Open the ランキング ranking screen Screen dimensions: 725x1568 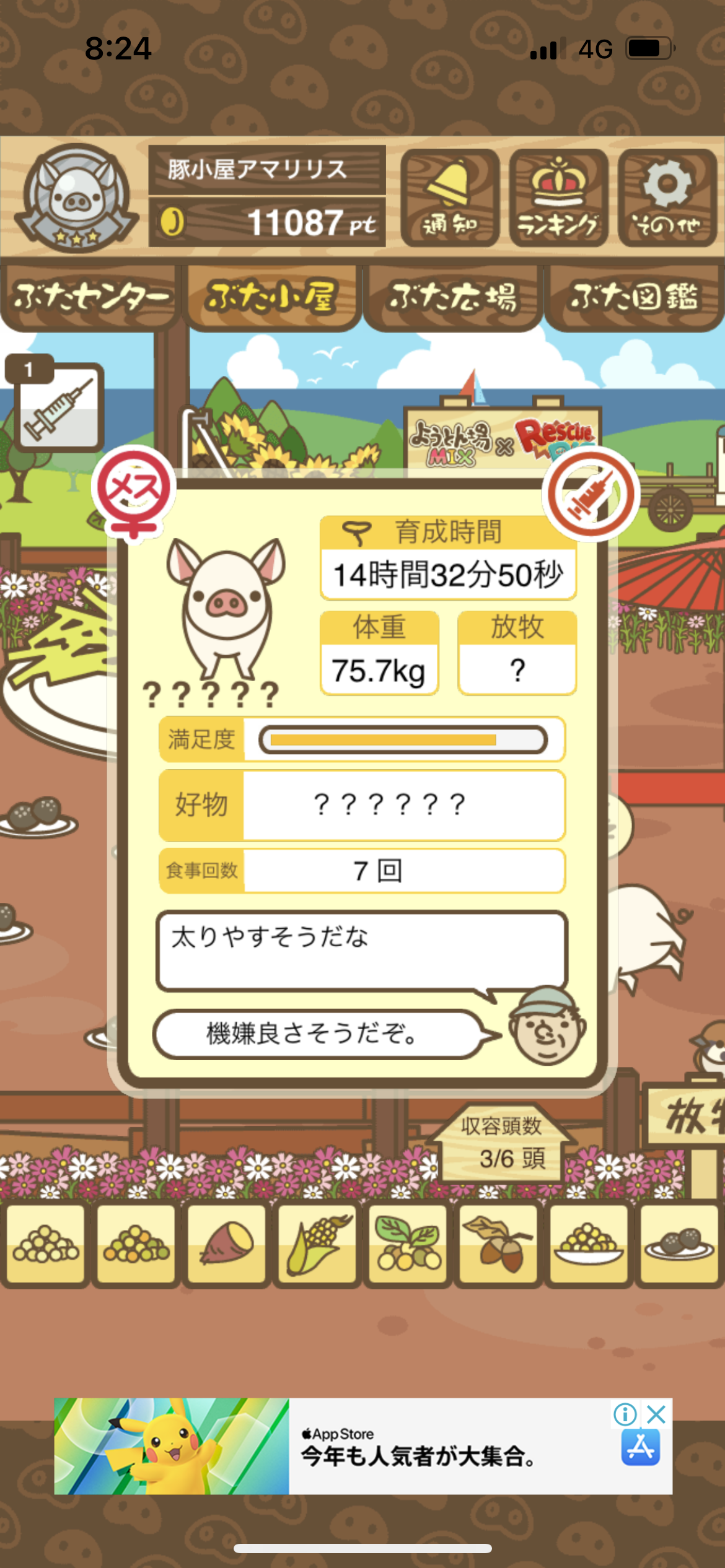(558, 198)
